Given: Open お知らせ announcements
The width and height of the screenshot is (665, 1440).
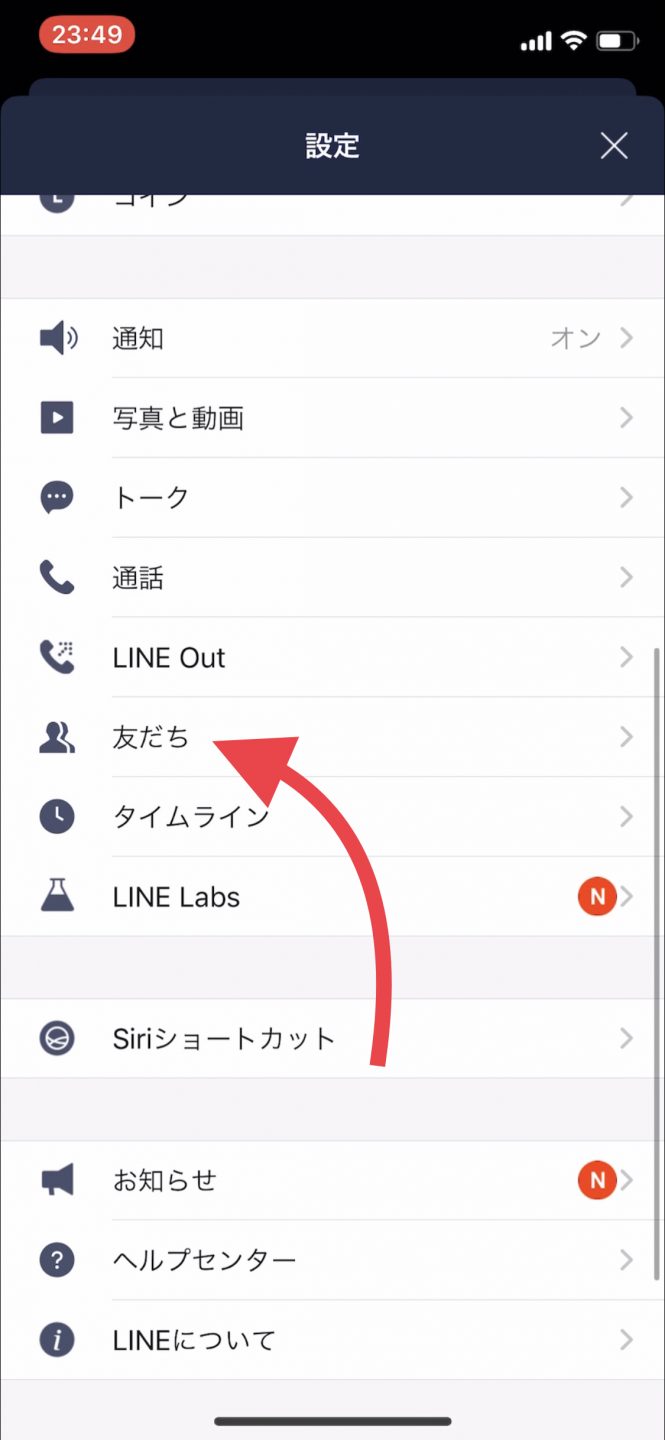Looking at the screenshot, I should [x=332, y=1180].
